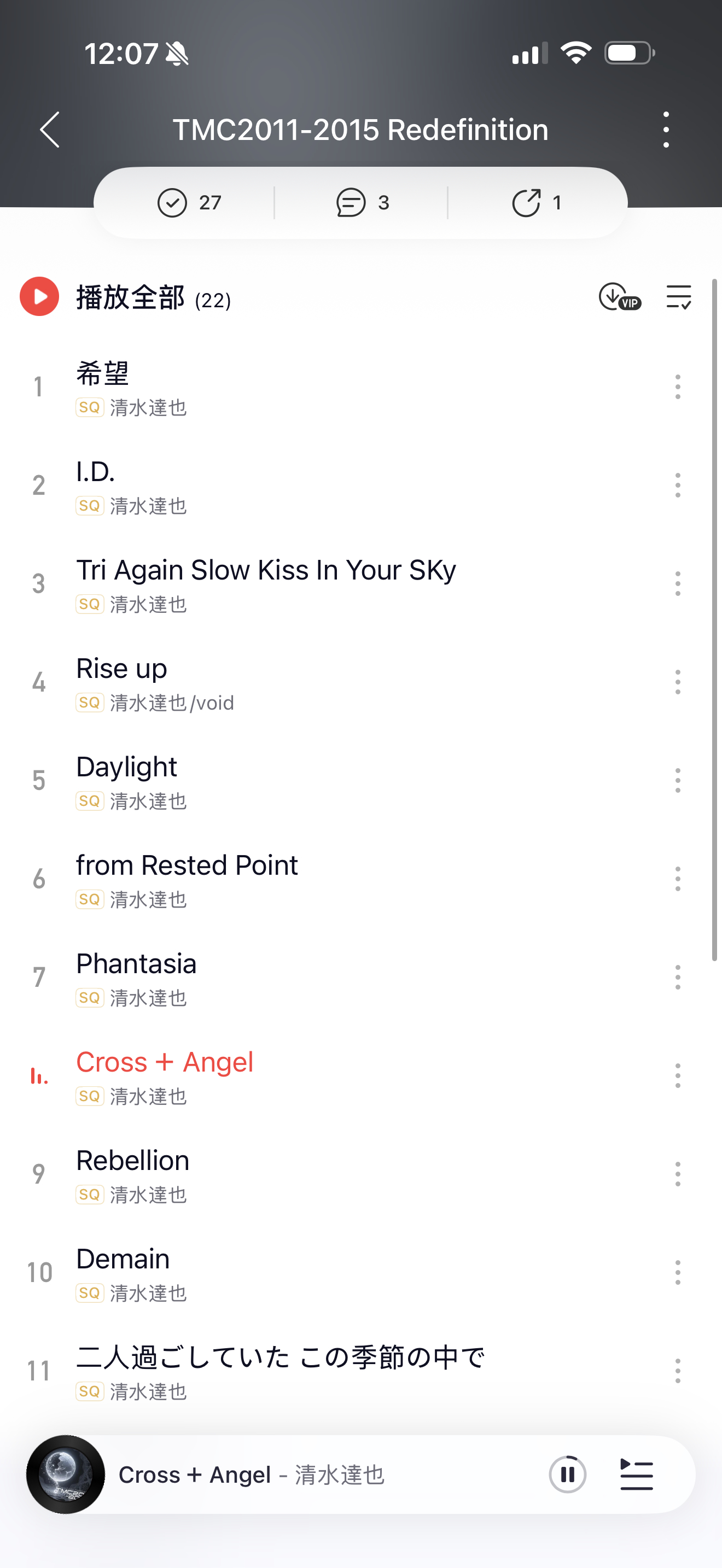The image size is (722, 1568).
Task: Start playing Rebellion
Action: pyautogui.click(x=243, y=1174)
